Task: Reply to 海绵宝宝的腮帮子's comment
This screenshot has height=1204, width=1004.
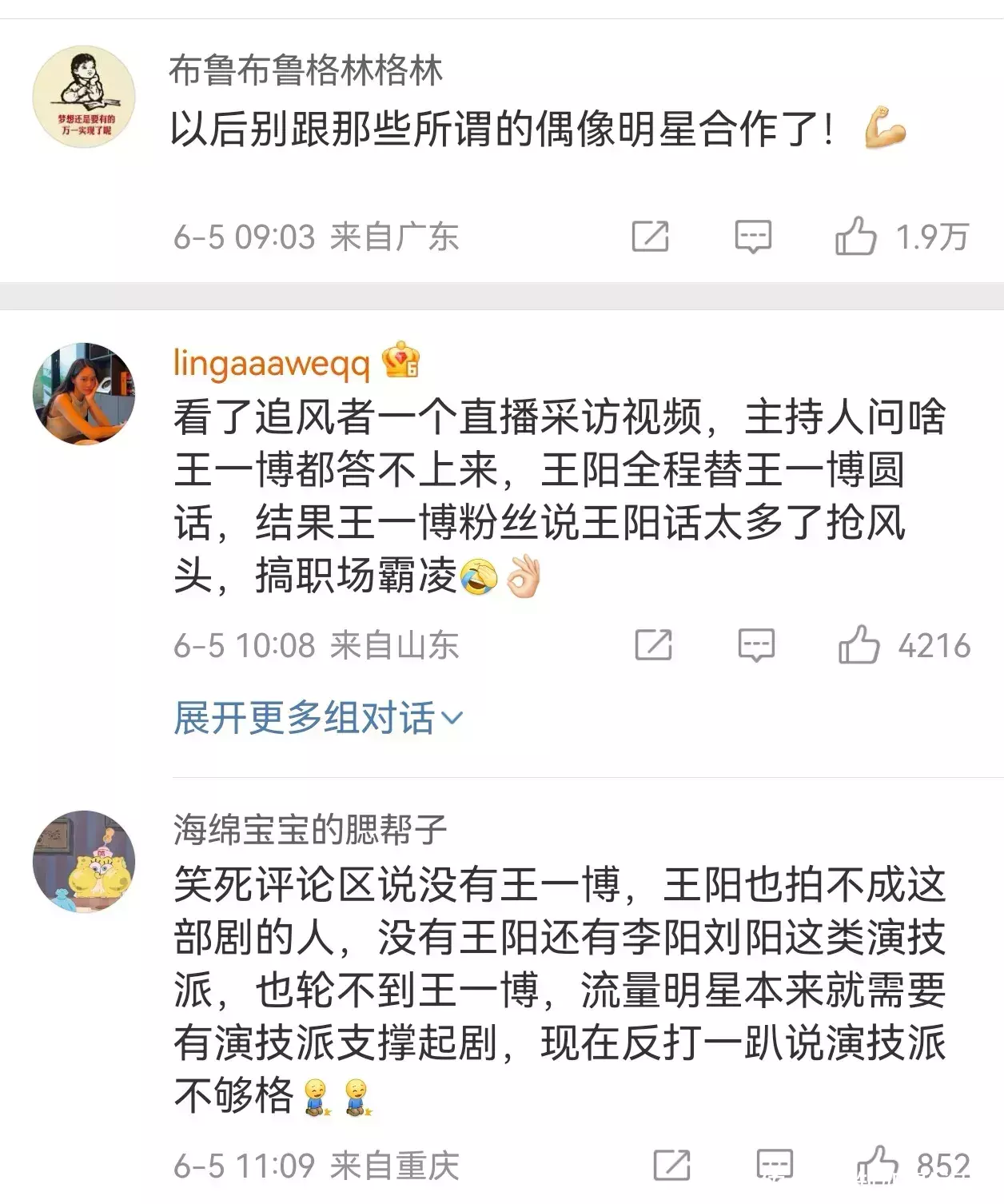Action: tap(774, 1165)
